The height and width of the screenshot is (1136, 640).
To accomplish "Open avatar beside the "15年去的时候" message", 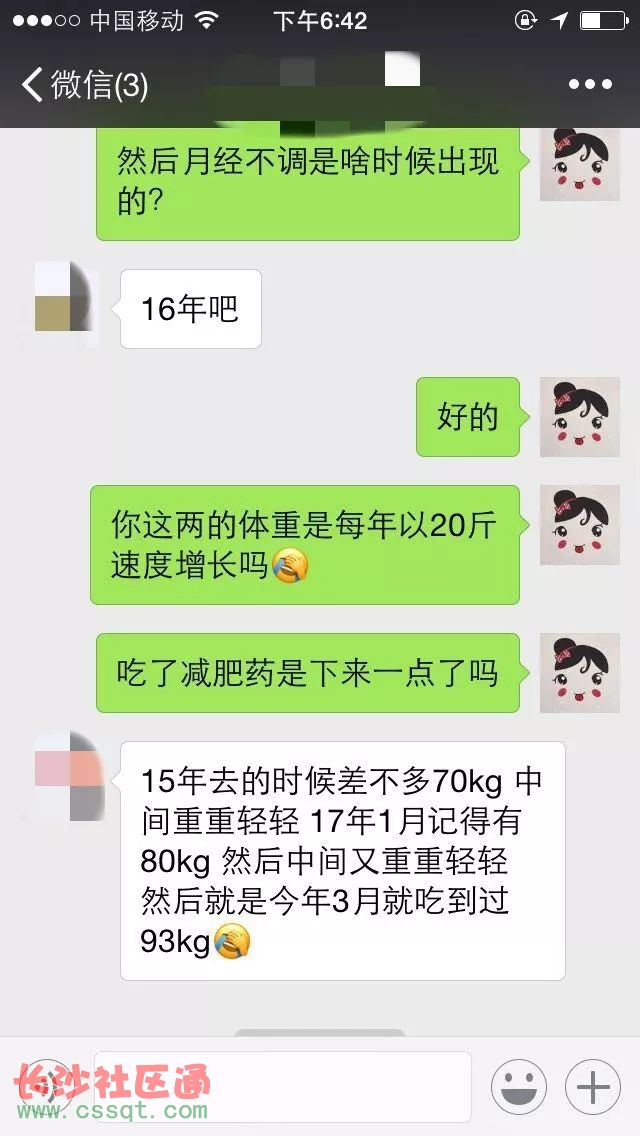I will coord(68,777).
